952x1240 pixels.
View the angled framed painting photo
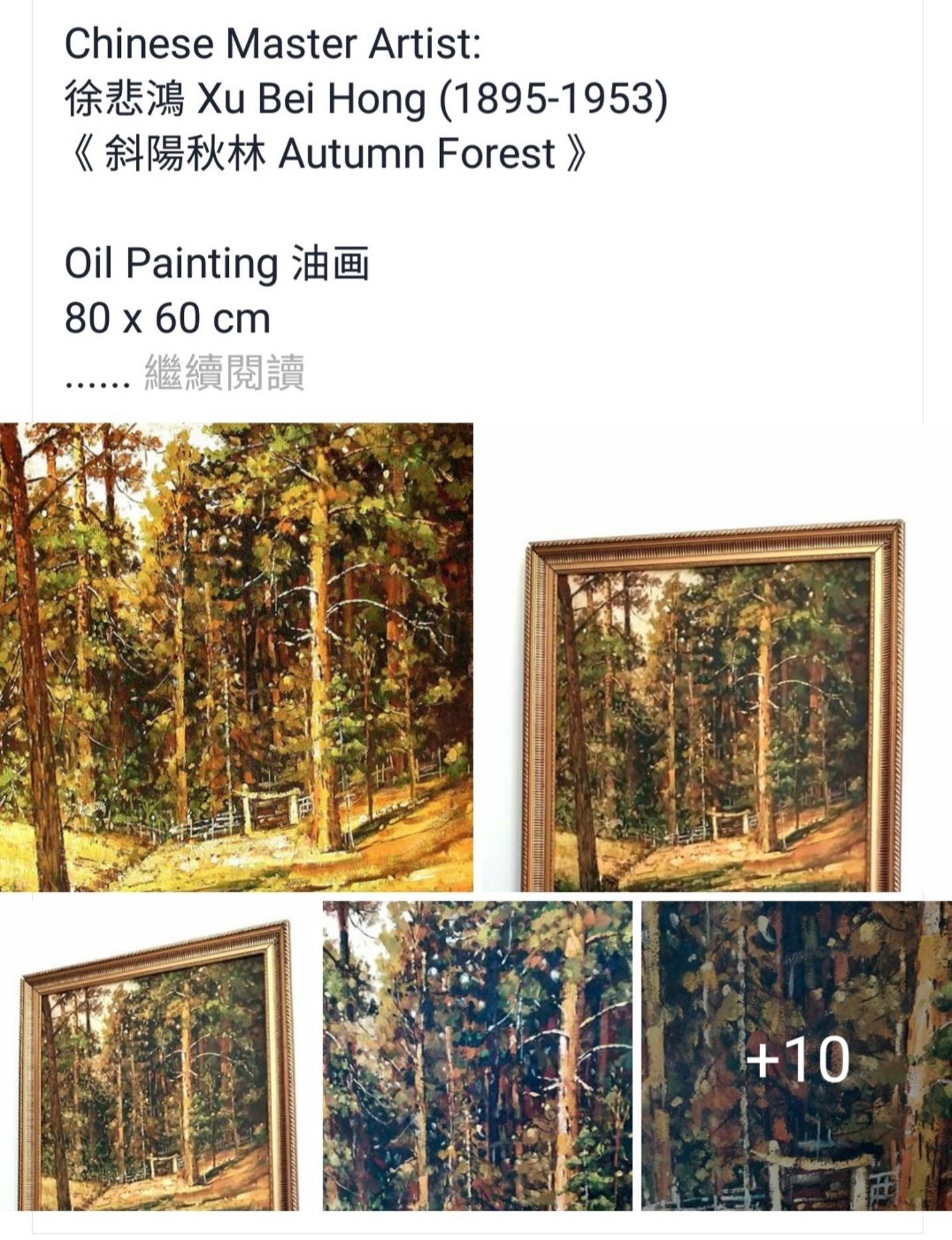[157, 1065]
